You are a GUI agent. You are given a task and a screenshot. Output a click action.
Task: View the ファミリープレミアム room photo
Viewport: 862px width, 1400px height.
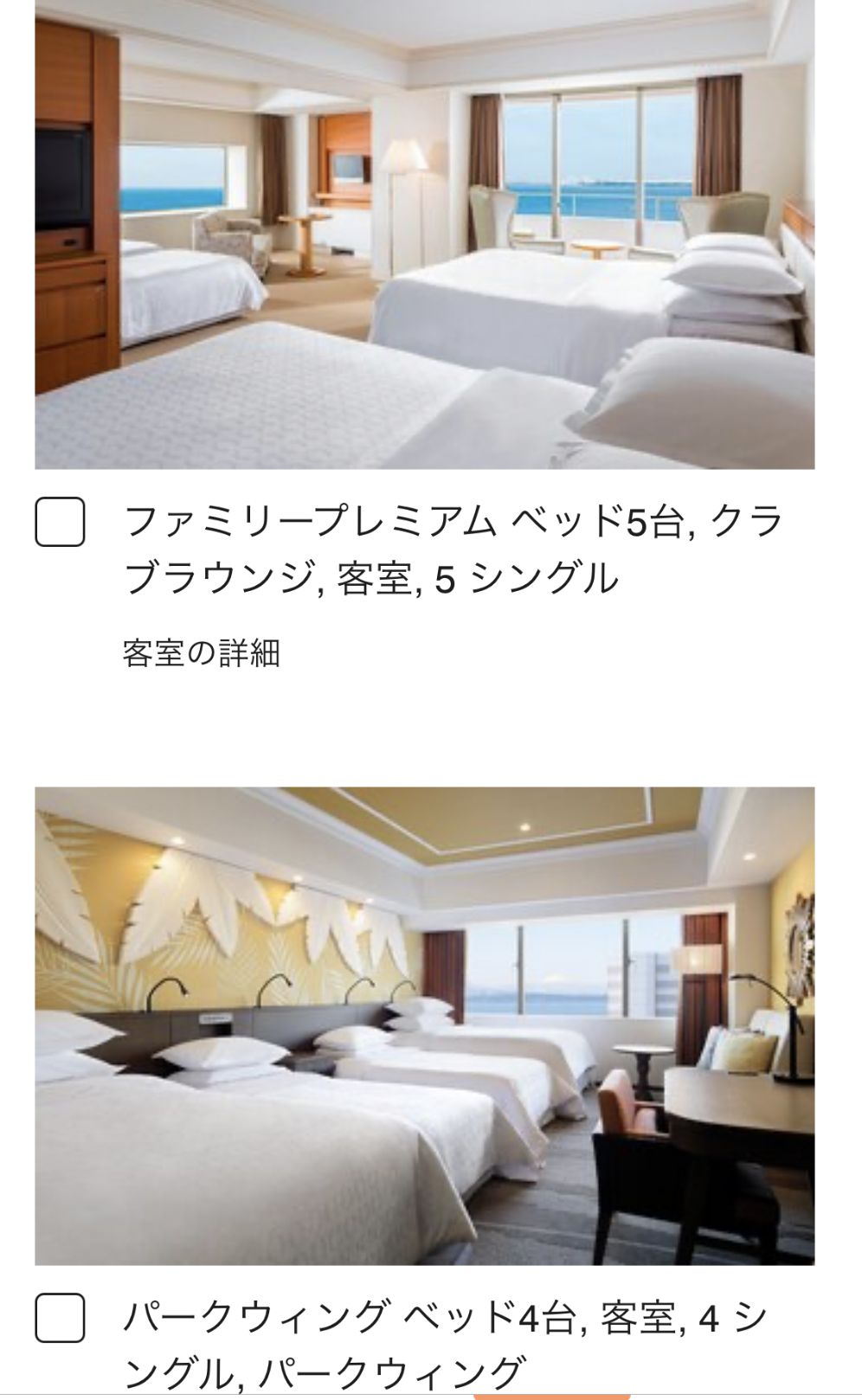[424, 234]
